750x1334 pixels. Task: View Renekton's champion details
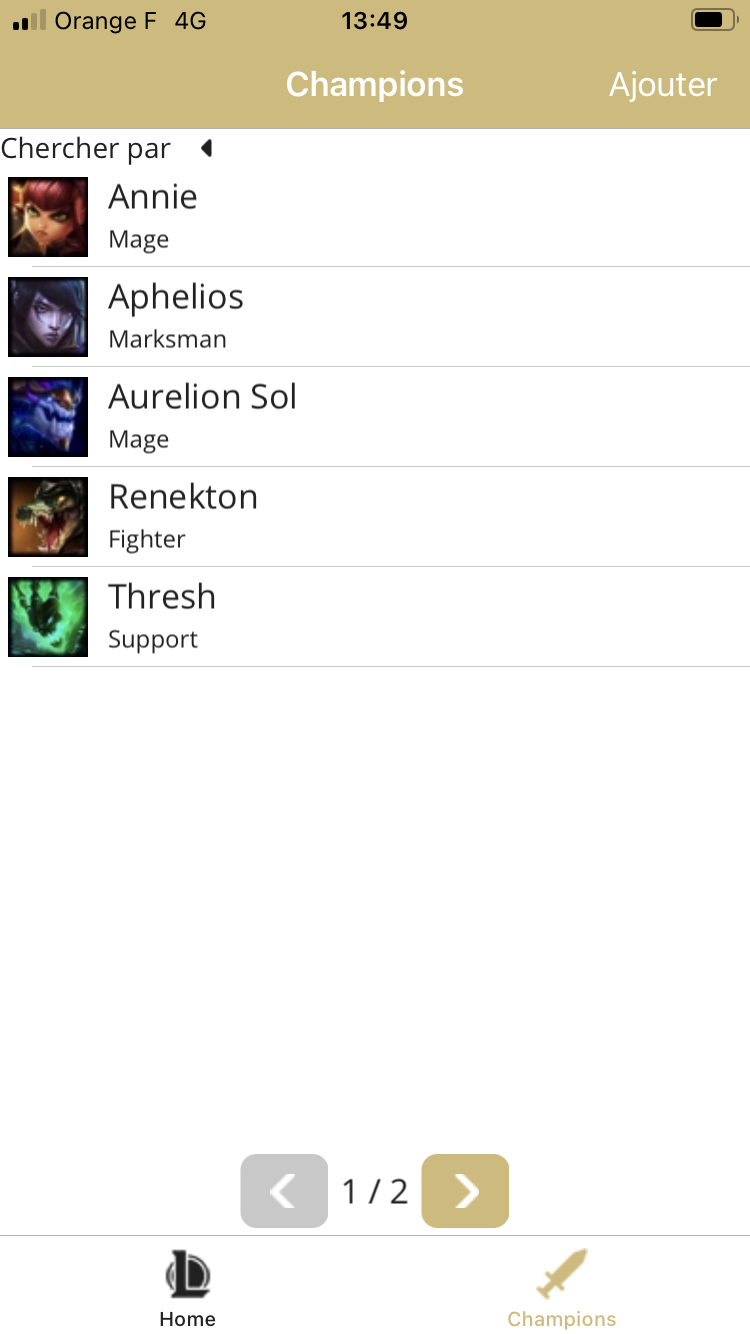[375, 517]
